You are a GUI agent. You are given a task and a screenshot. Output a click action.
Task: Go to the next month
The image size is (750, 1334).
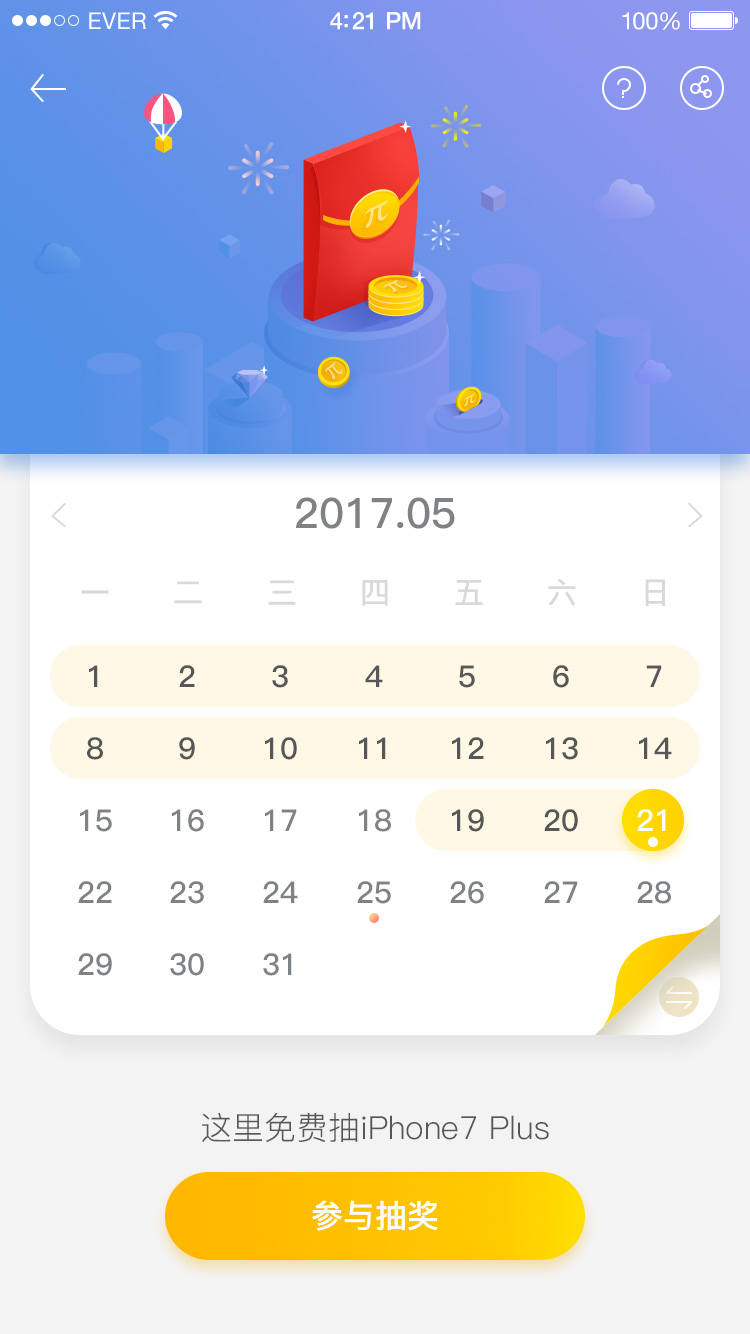pos(695,515)
